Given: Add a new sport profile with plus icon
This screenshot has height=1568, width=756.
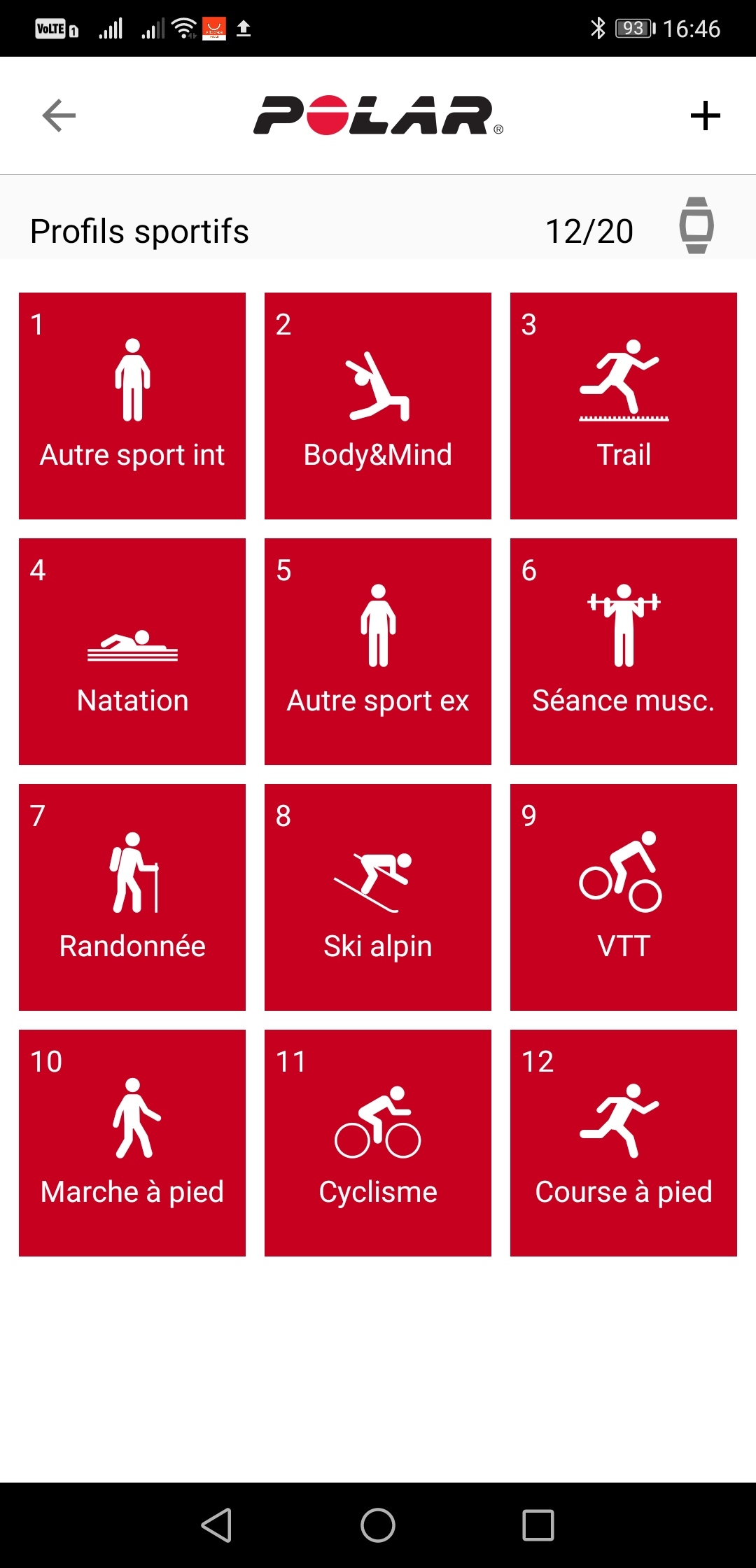Looking at the screenshot, I should click(705, 115).
